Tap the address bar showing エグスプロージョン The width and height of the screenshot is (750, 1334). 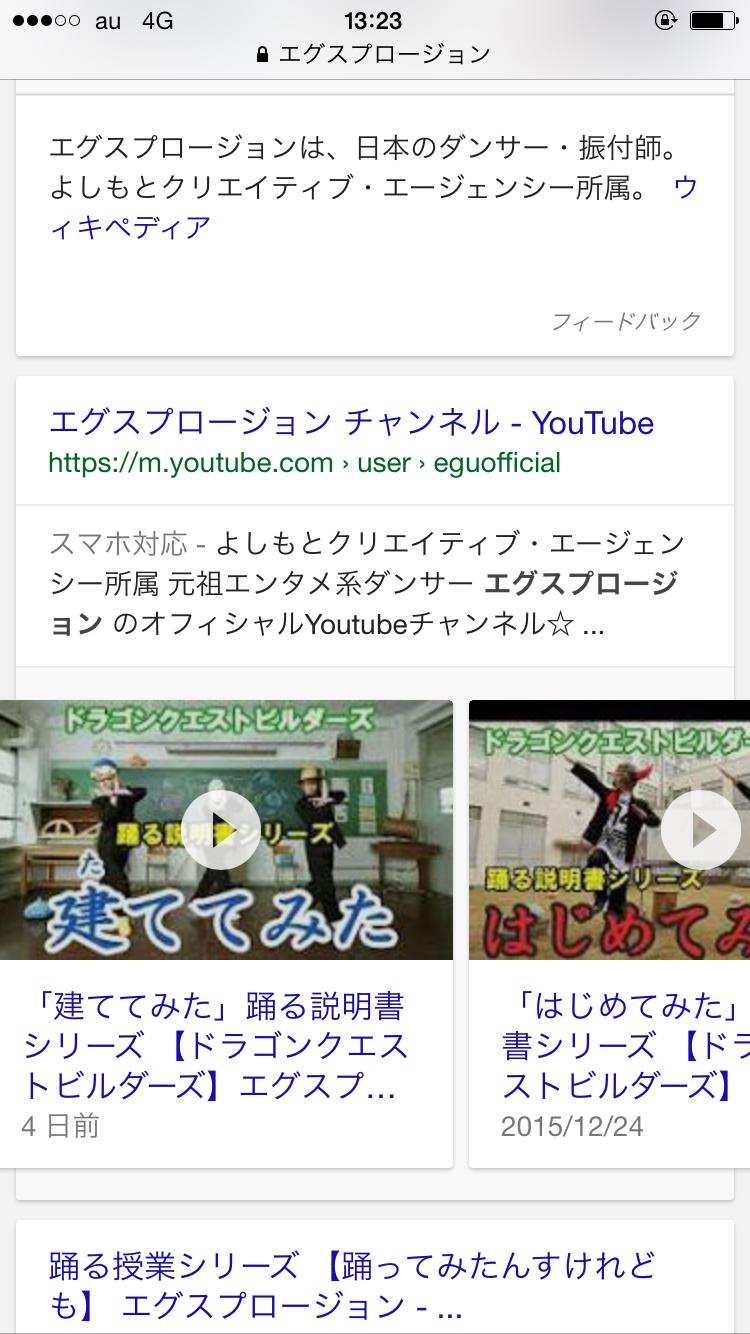point(375,54)
